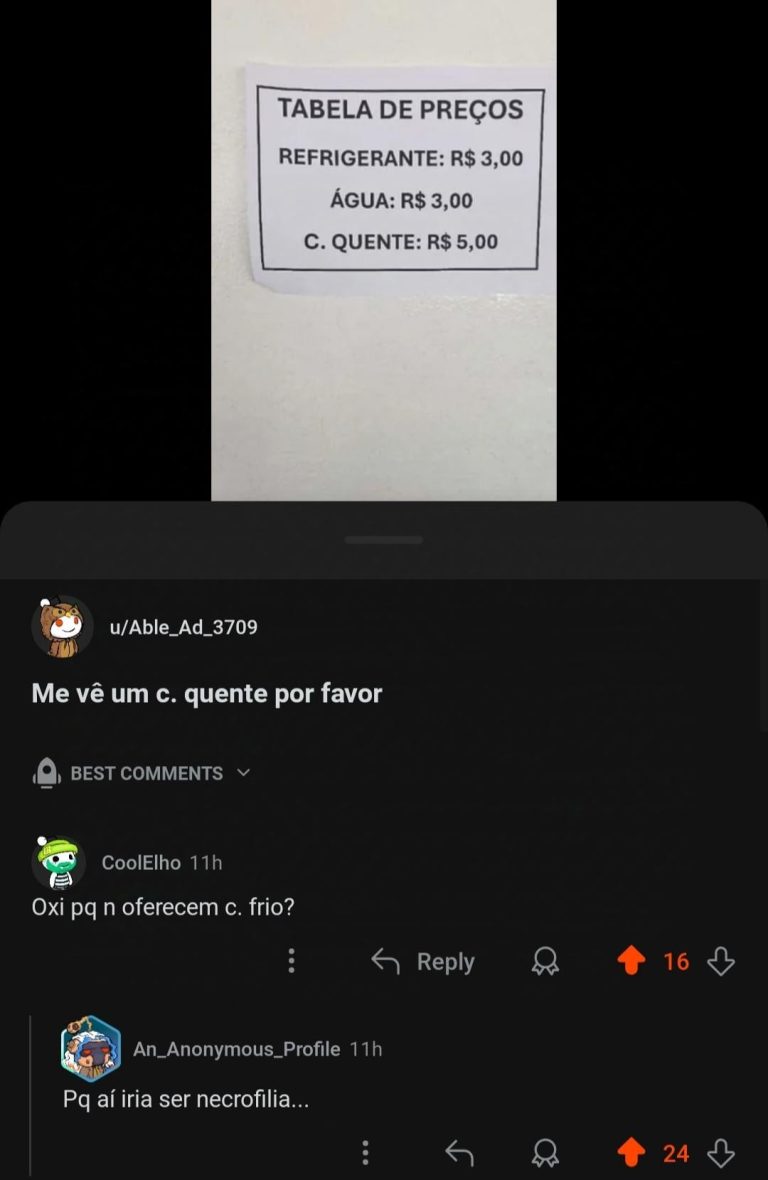This screenshot has width=768, height=1180.
Task: Open overflow menu on An_Anonymous_Profile's comment
Action: coord(365,1153)
